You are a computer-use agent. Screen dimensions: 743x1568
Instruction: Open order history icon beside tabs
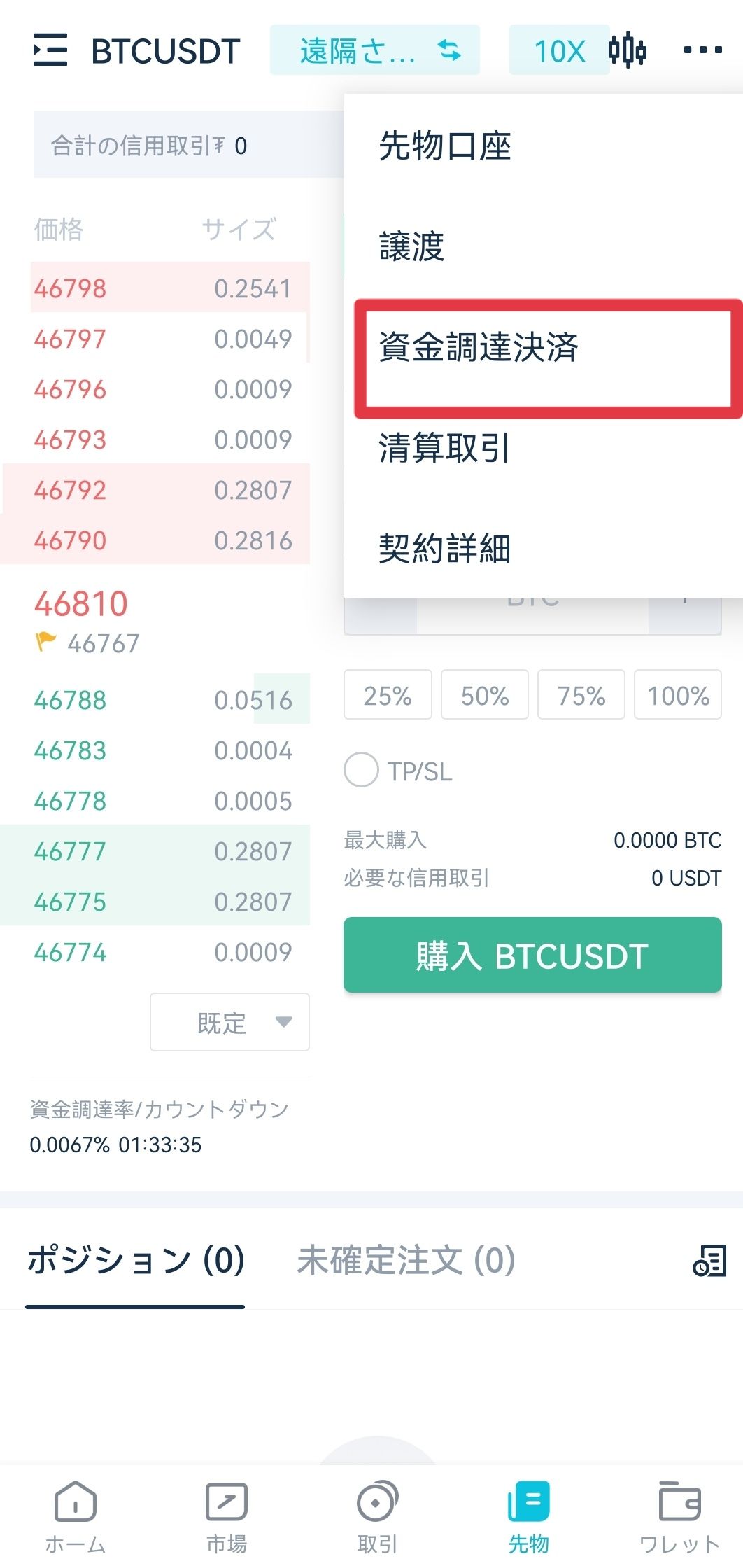point(709,1261)
